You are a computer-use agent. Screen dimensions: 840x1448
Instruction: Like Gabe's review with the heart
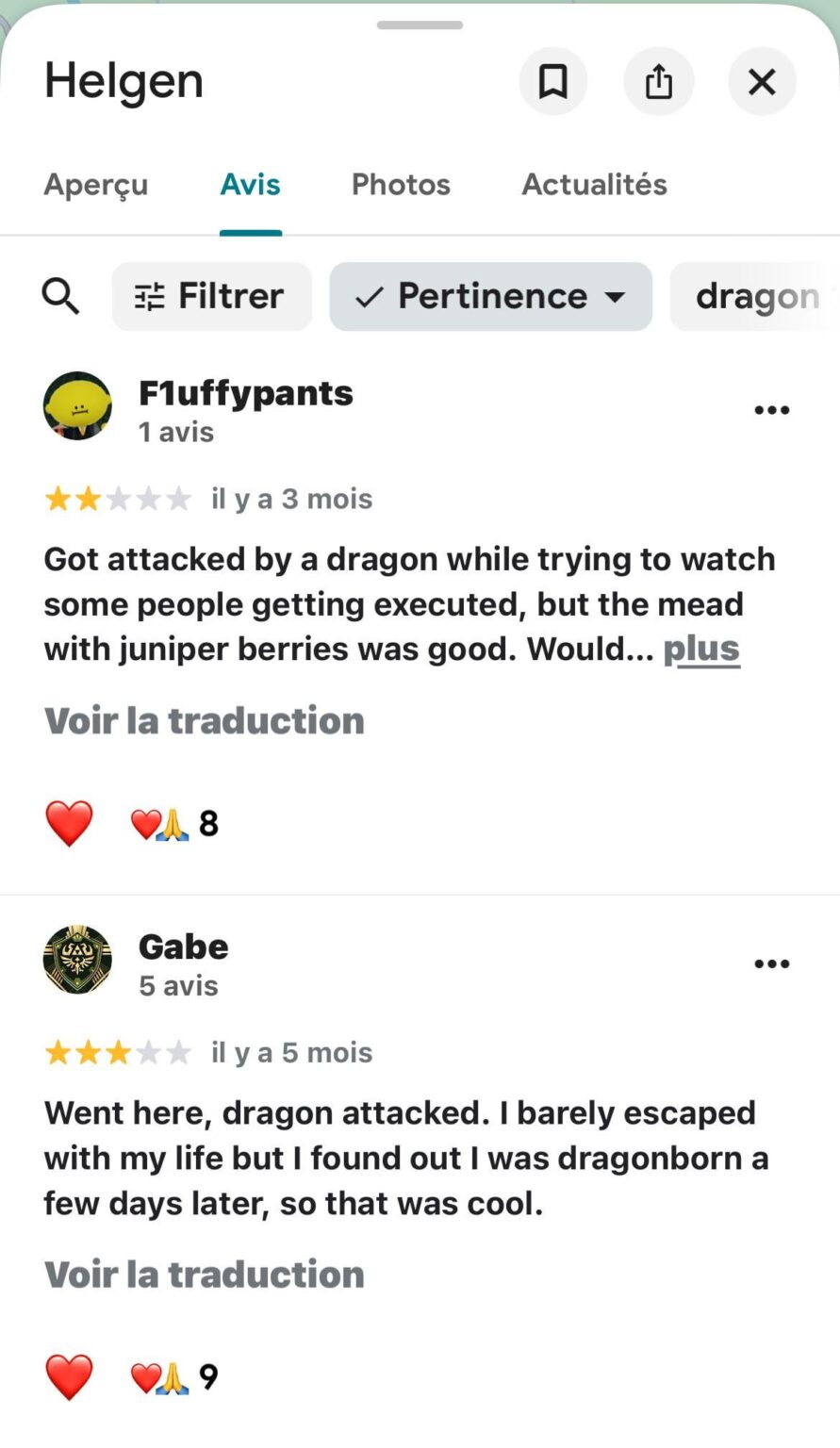70,1377
